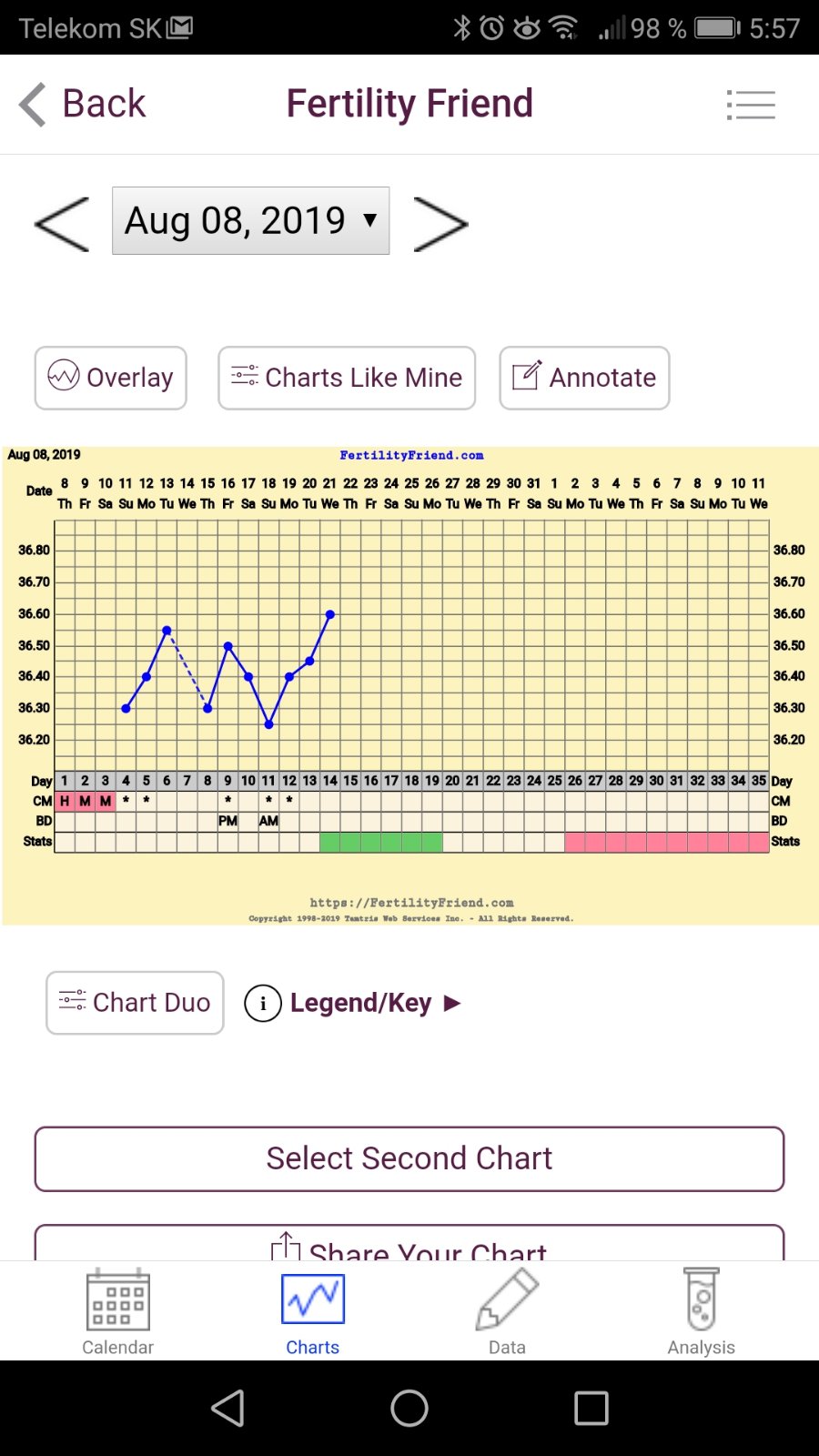Go back using the Back button

pyautogui.click(x=84, y=104)
